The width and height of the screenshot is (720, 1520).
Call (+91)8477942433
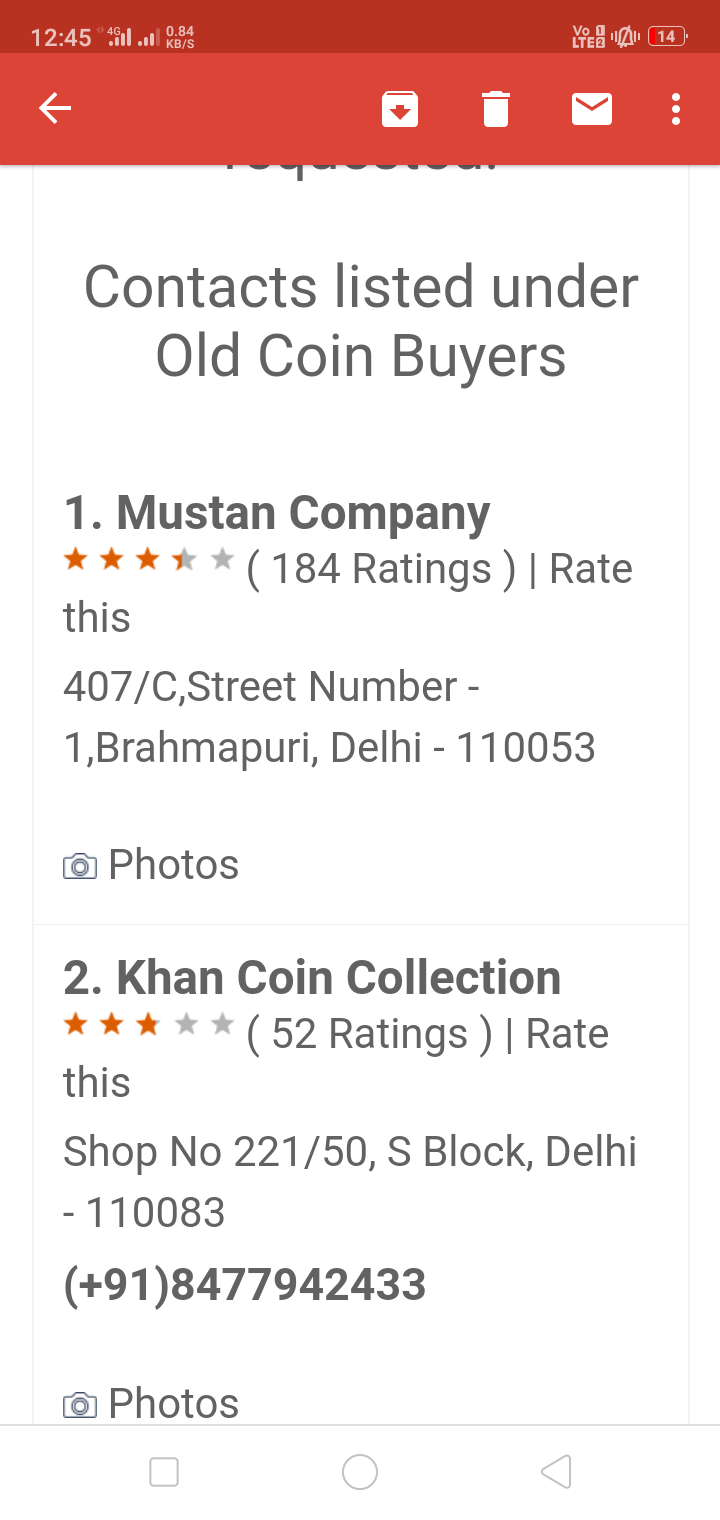point(245,1284)
